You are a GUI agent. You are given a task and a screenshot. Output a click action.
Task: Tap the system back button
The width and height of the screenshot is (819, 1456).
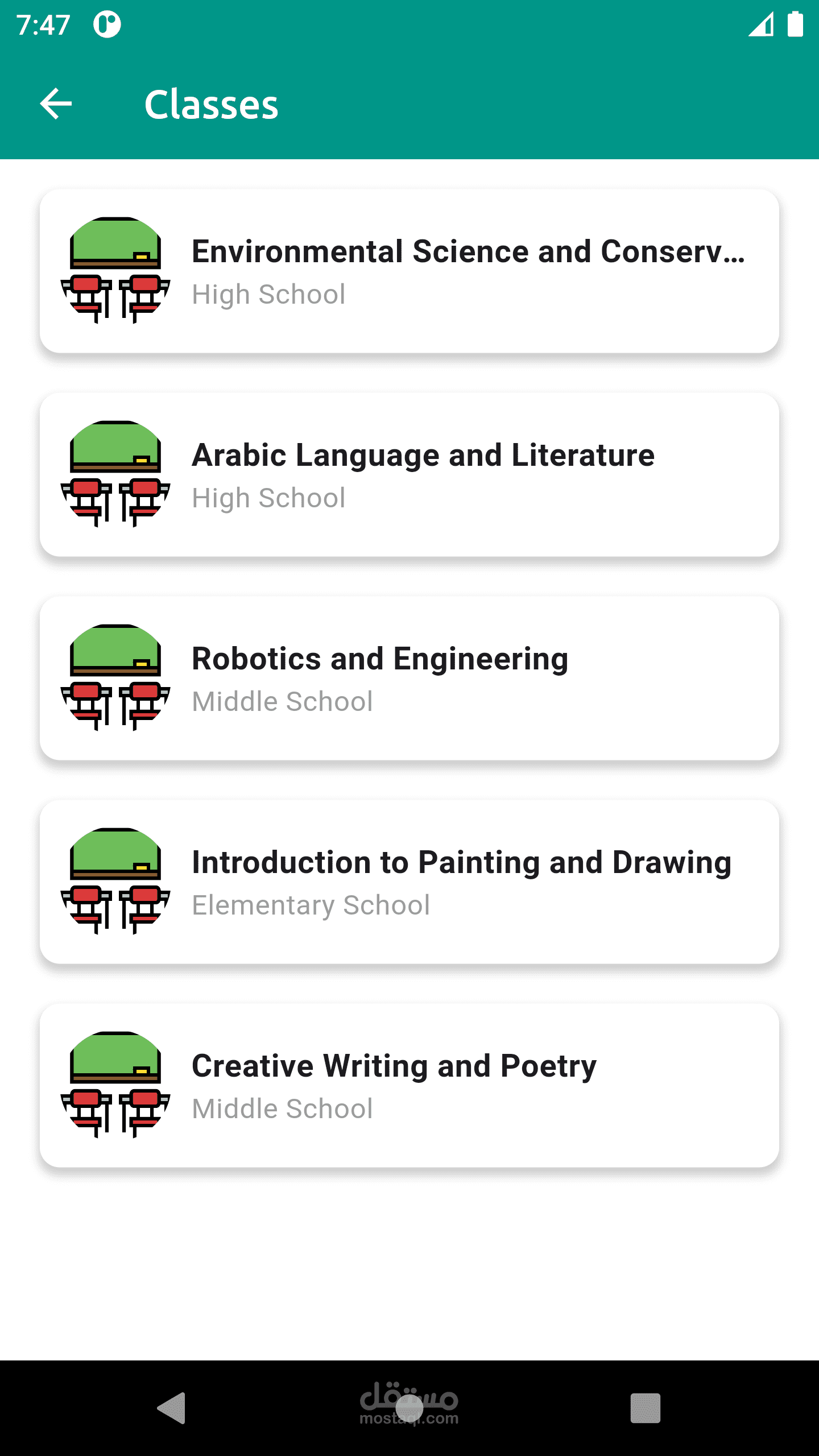tap(172, 1408)
